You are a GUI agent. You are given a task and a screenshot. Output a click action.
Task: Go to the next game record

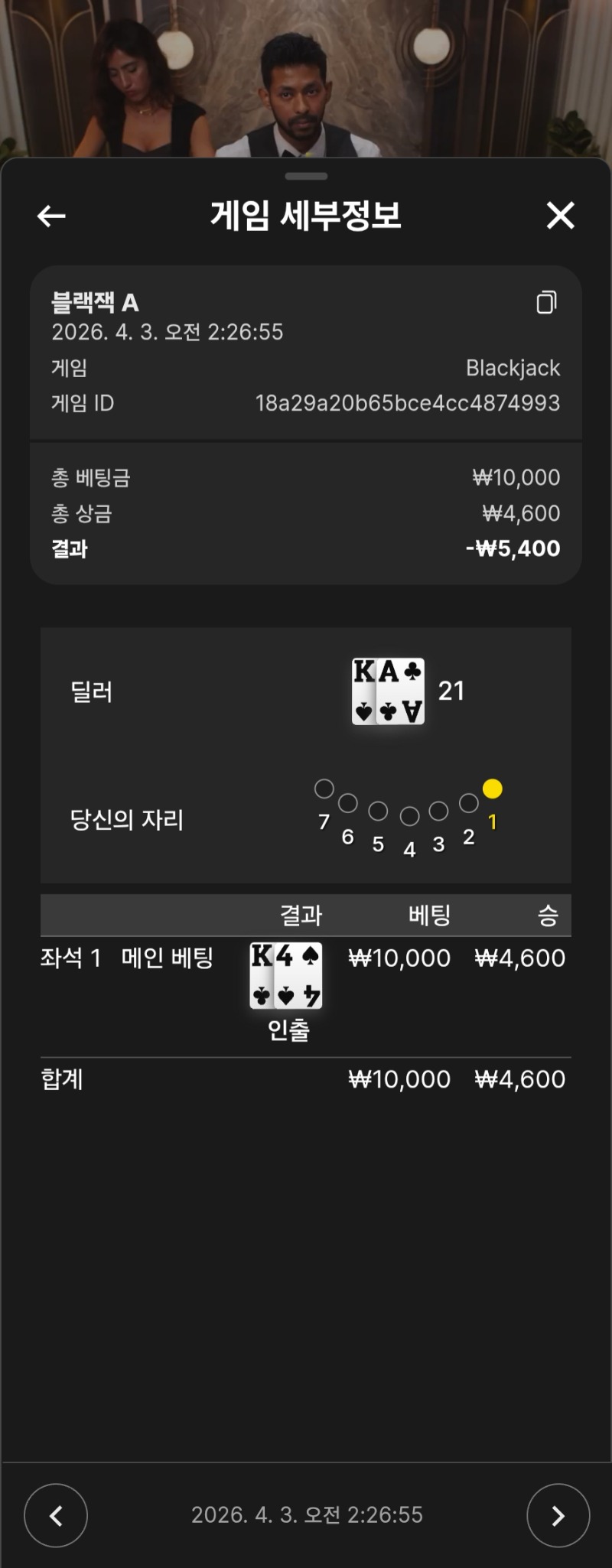pyautogui.click(x=558, y=1515)
